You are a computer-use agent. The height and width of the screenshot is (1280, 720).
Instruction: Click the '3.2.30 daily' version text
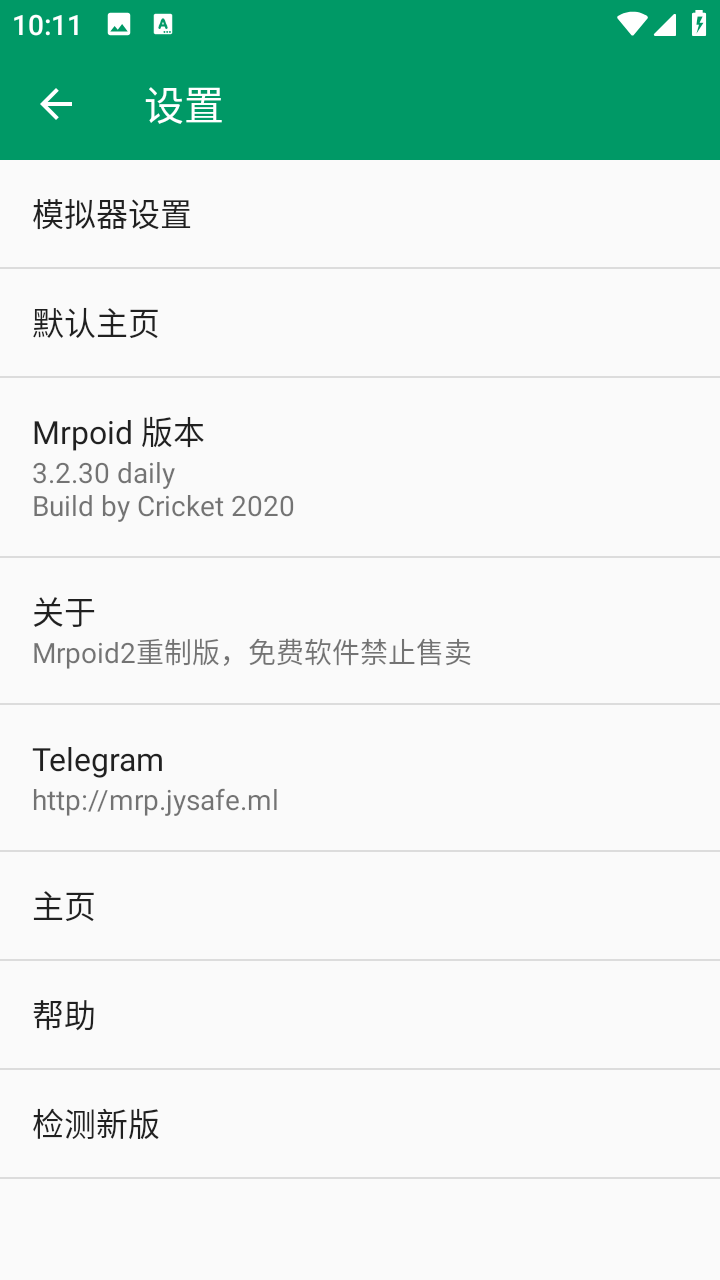[x=104, y=473]
